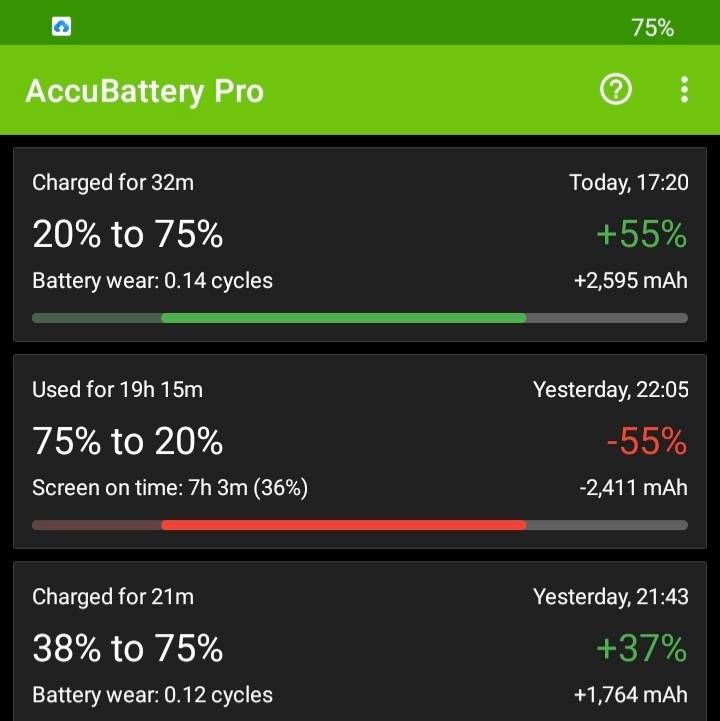View the usage session used for 19h 15m
Screen dimensions: 720x721
click(x=360, y=451)
